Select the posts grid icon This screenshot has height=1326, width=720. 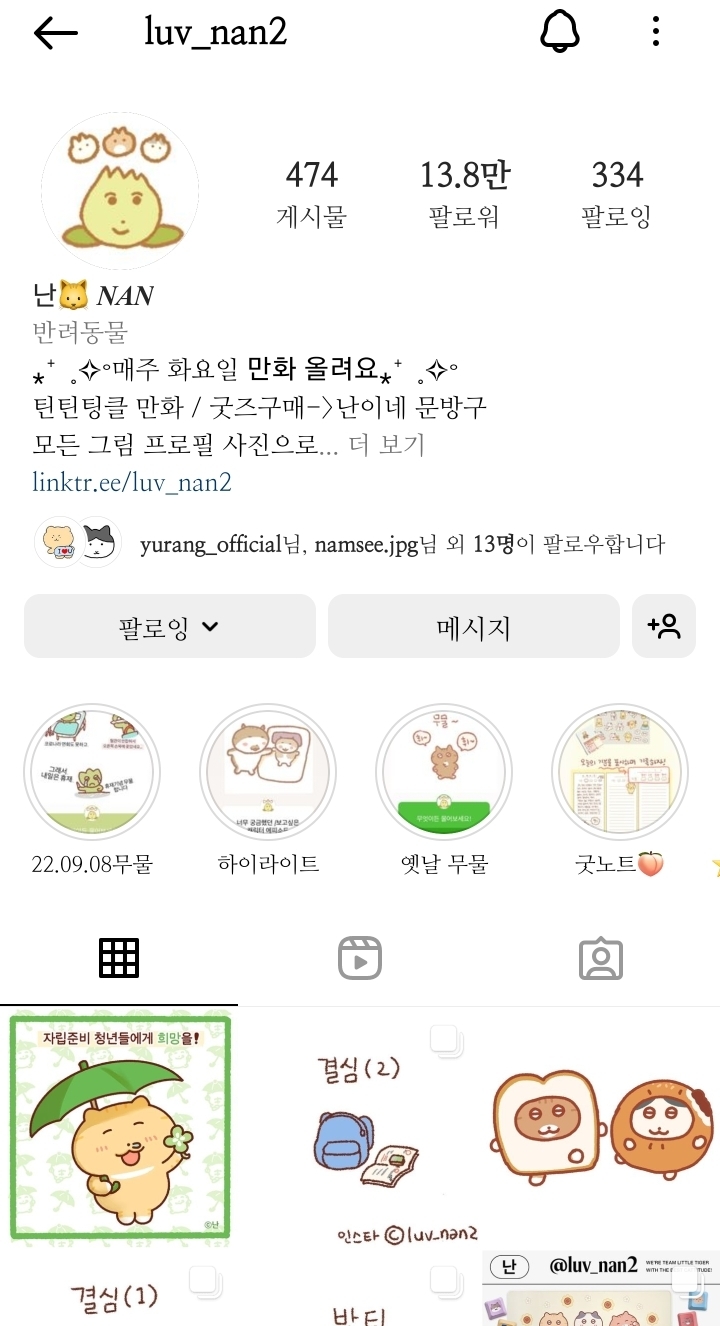click(x=119, y=957)
